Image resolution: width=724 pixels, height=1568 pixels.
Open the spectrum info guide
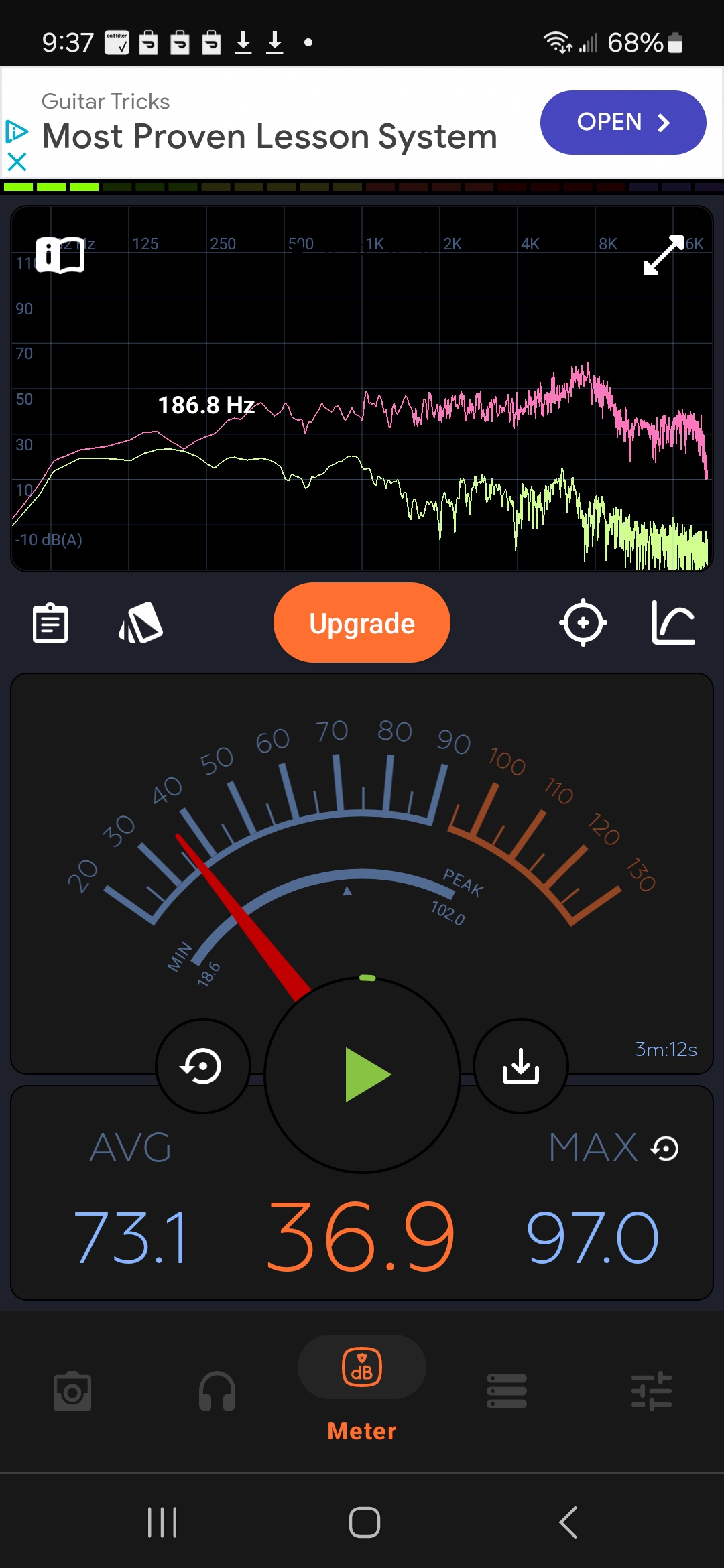[x=60, y=255]
